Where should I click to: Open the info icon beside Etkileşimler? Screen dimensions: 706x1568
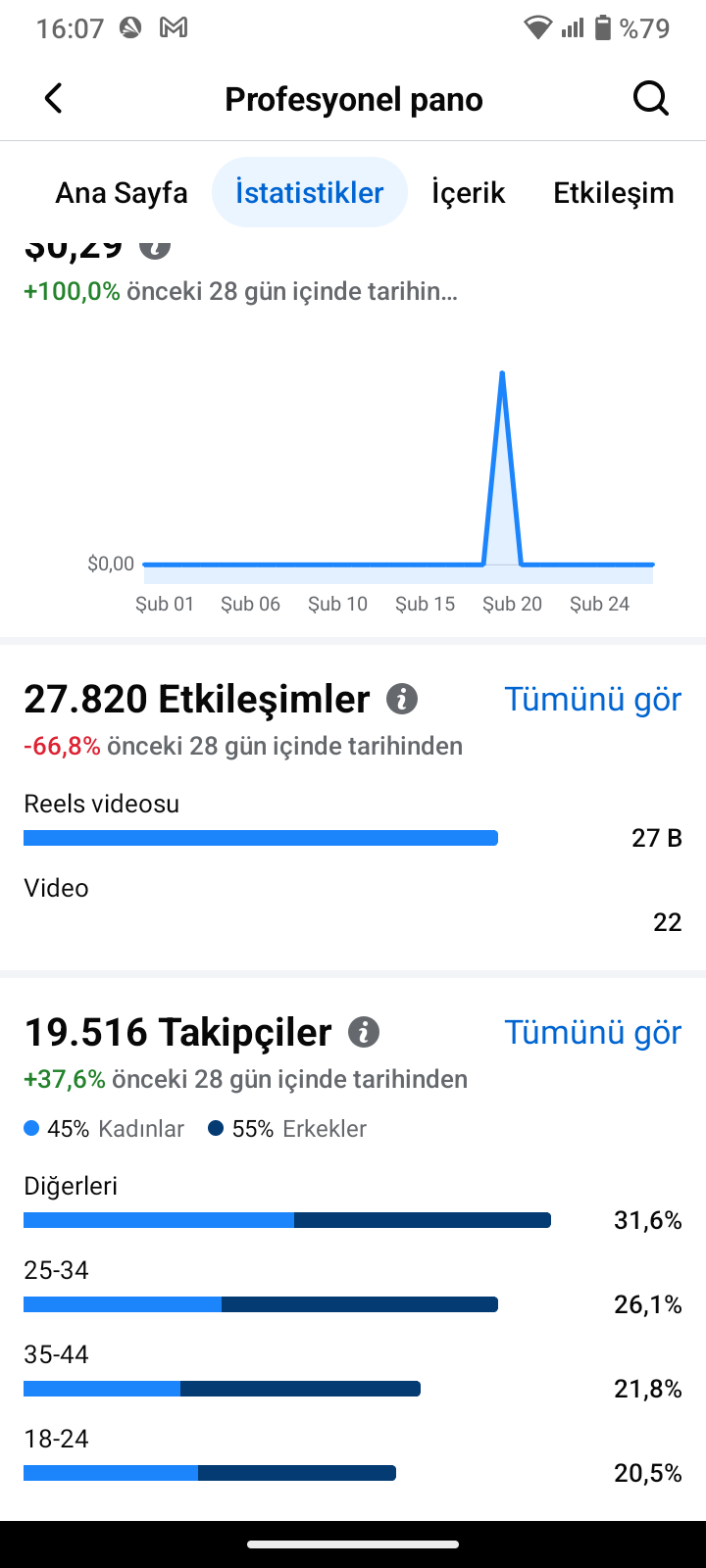click(x=402, y=699)
